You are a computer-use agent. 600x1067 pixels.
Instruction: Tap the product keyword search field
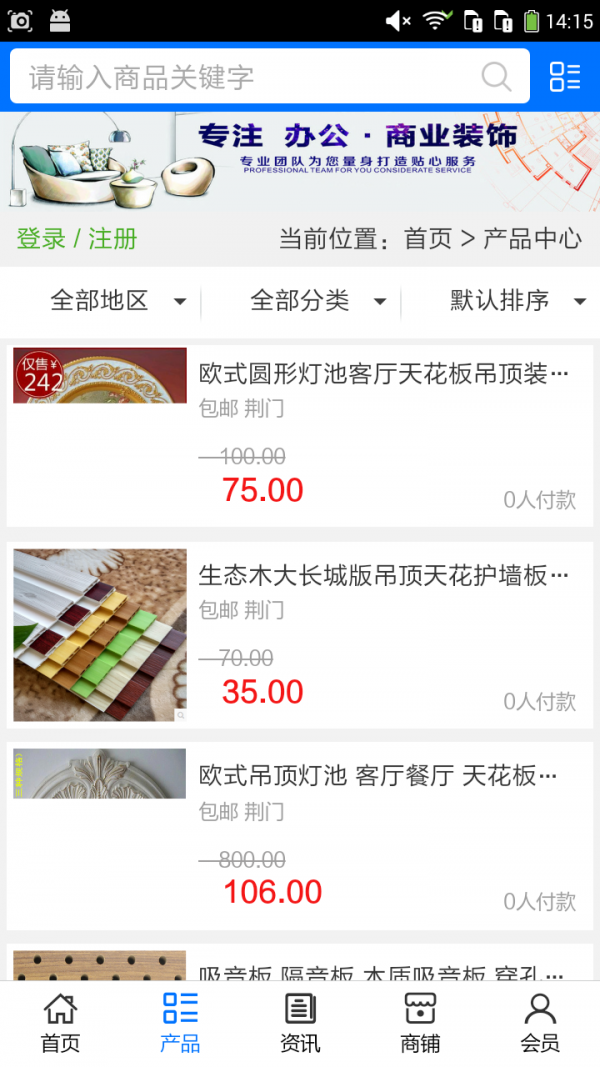[x=250, y=77]
